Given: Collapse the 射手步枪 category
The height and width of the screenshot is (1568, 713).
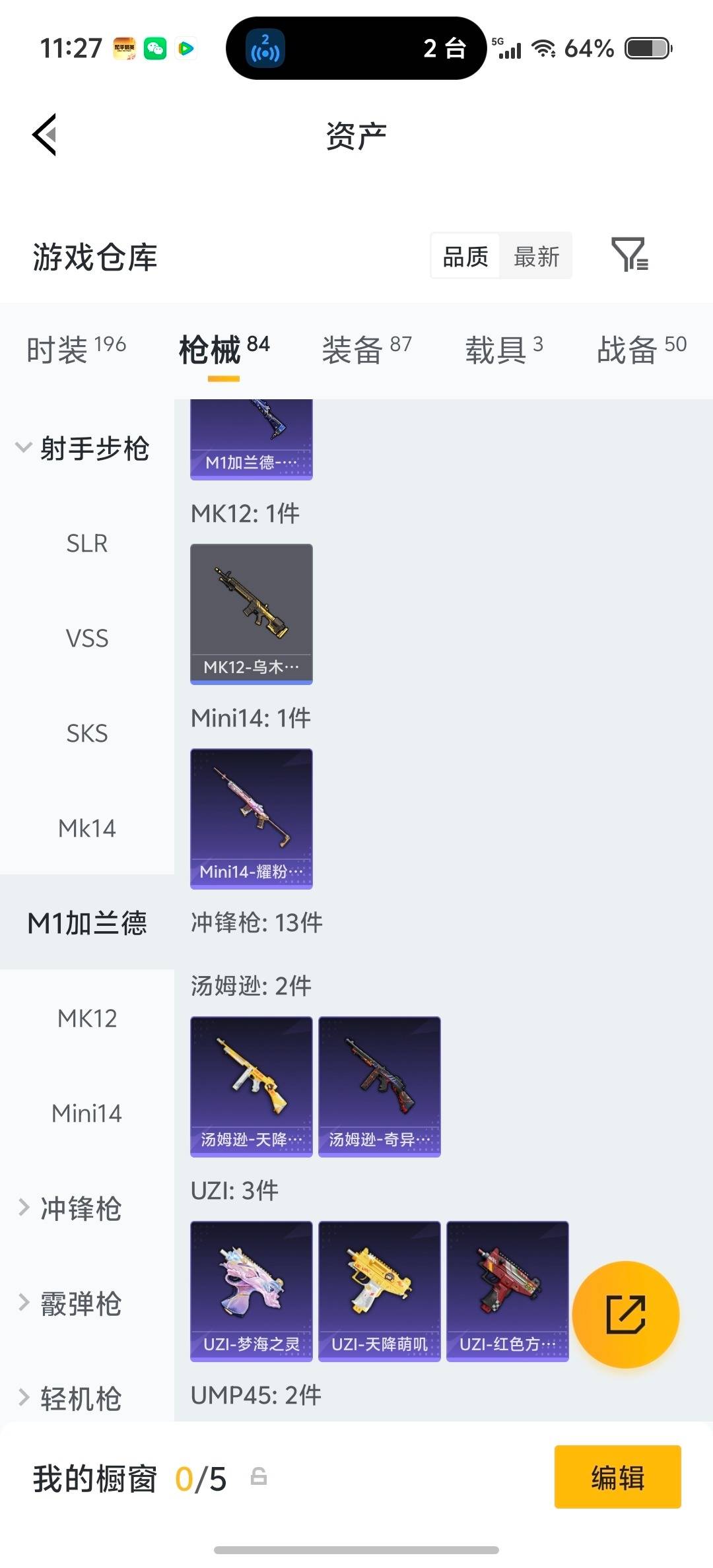Looking at the screenshot, I should (83, 449).
